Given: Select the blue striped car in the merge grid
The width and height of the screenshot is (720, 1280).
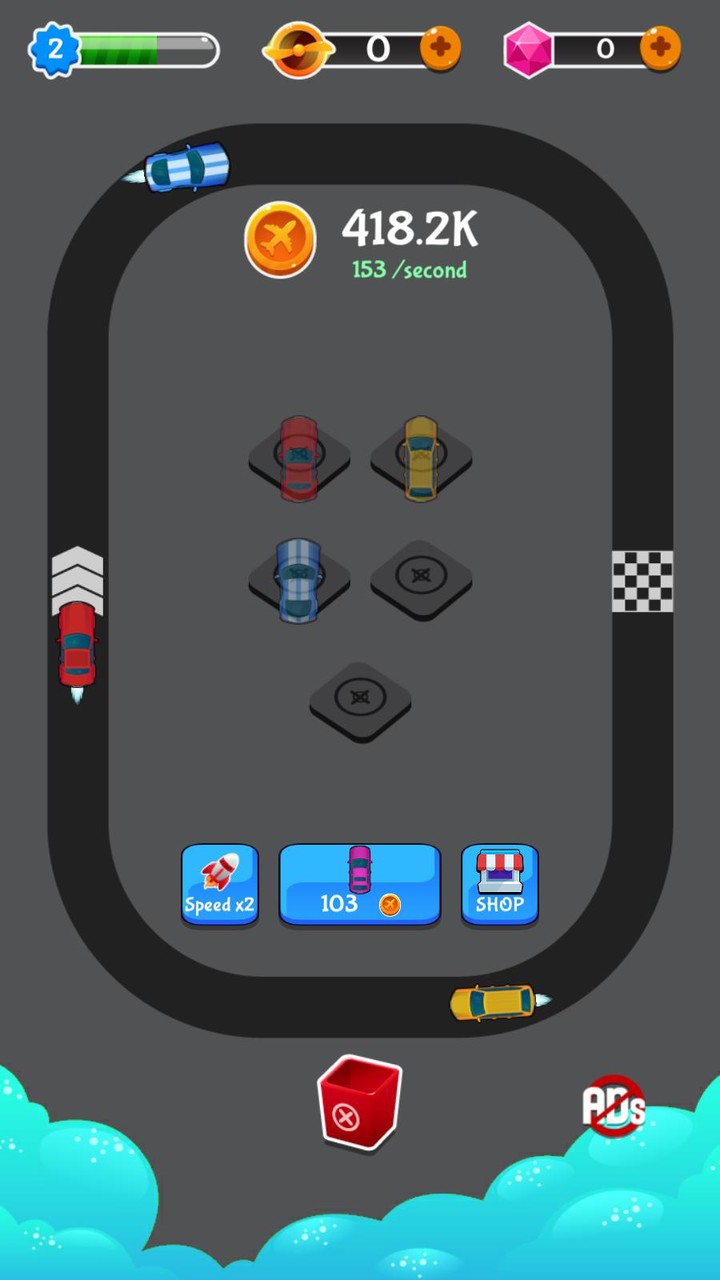Looking at the screenshot, I should (299, 580).
